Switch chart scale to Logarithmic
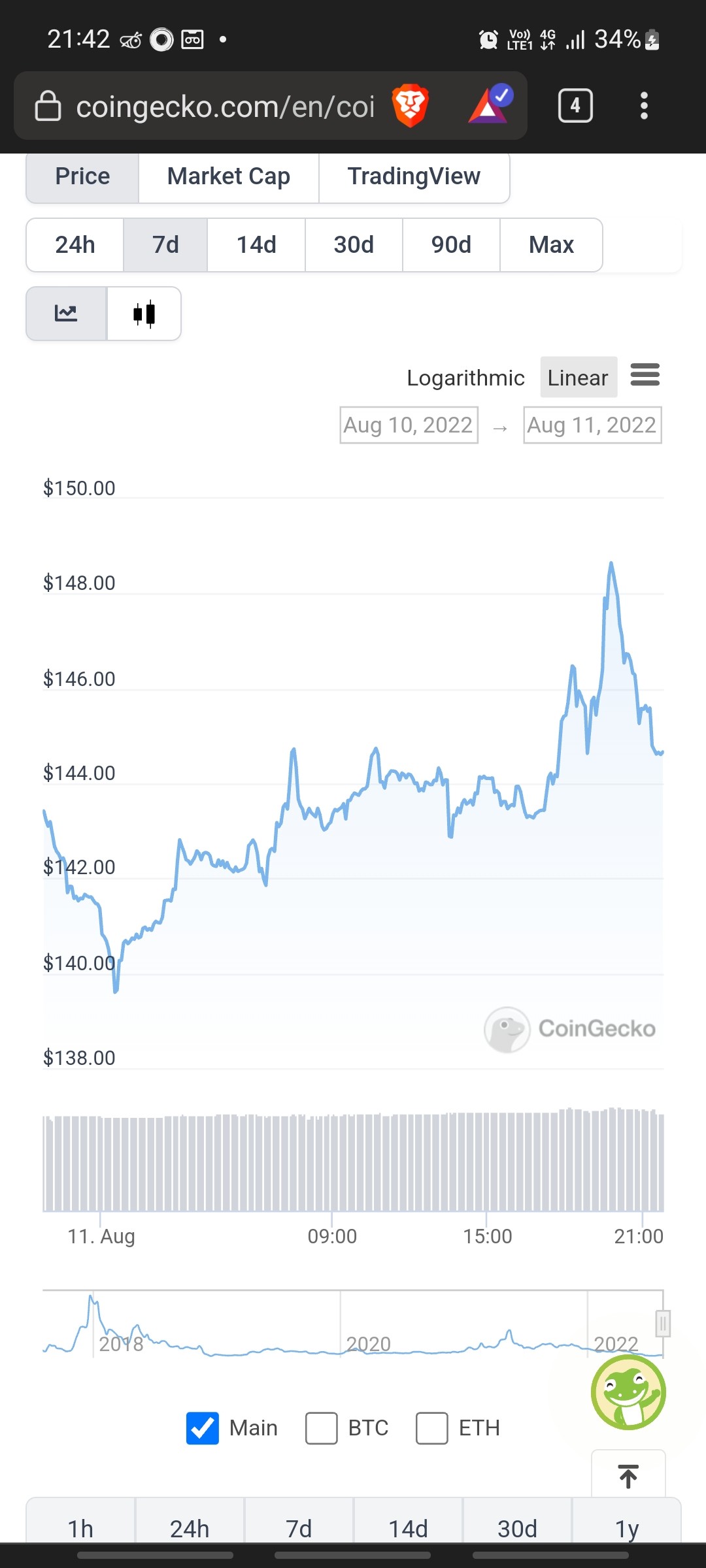 465,378
